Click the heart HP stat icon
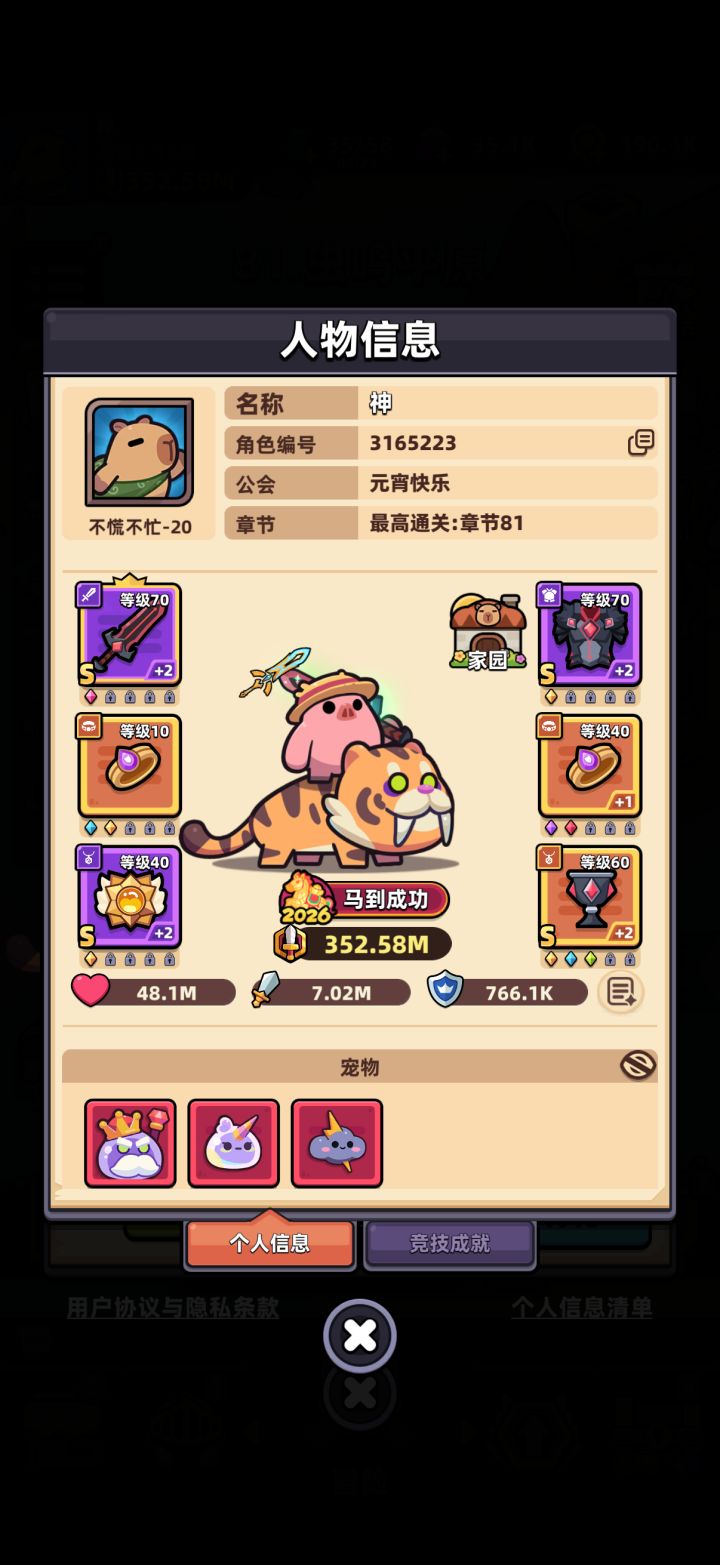 tap(90, 991)
